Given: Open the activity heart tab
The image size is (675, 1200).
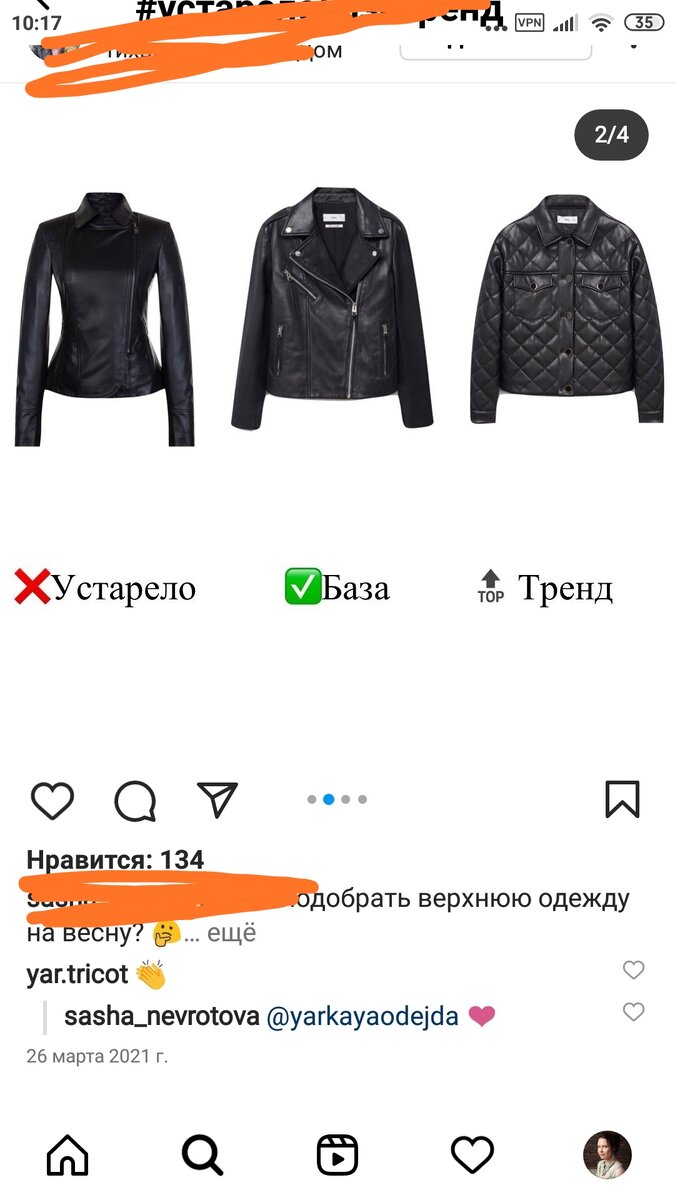Looking at the screenshot, I should pyautogui.click(x=472, y=1156).
